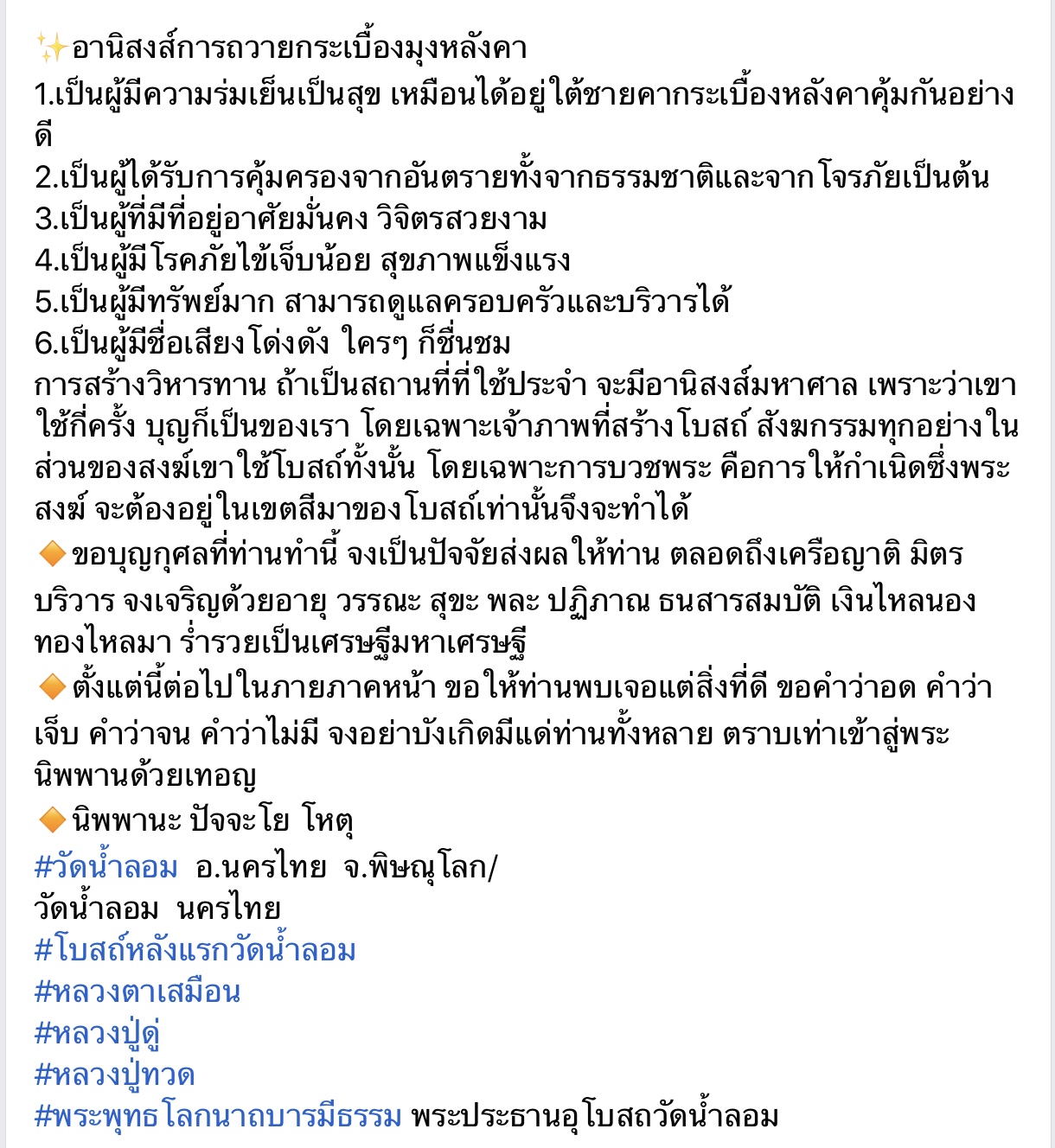Open the #วัดน้ำลอม hashtag
This screenshot has width=1055, height=1148.
coord(106,867)
